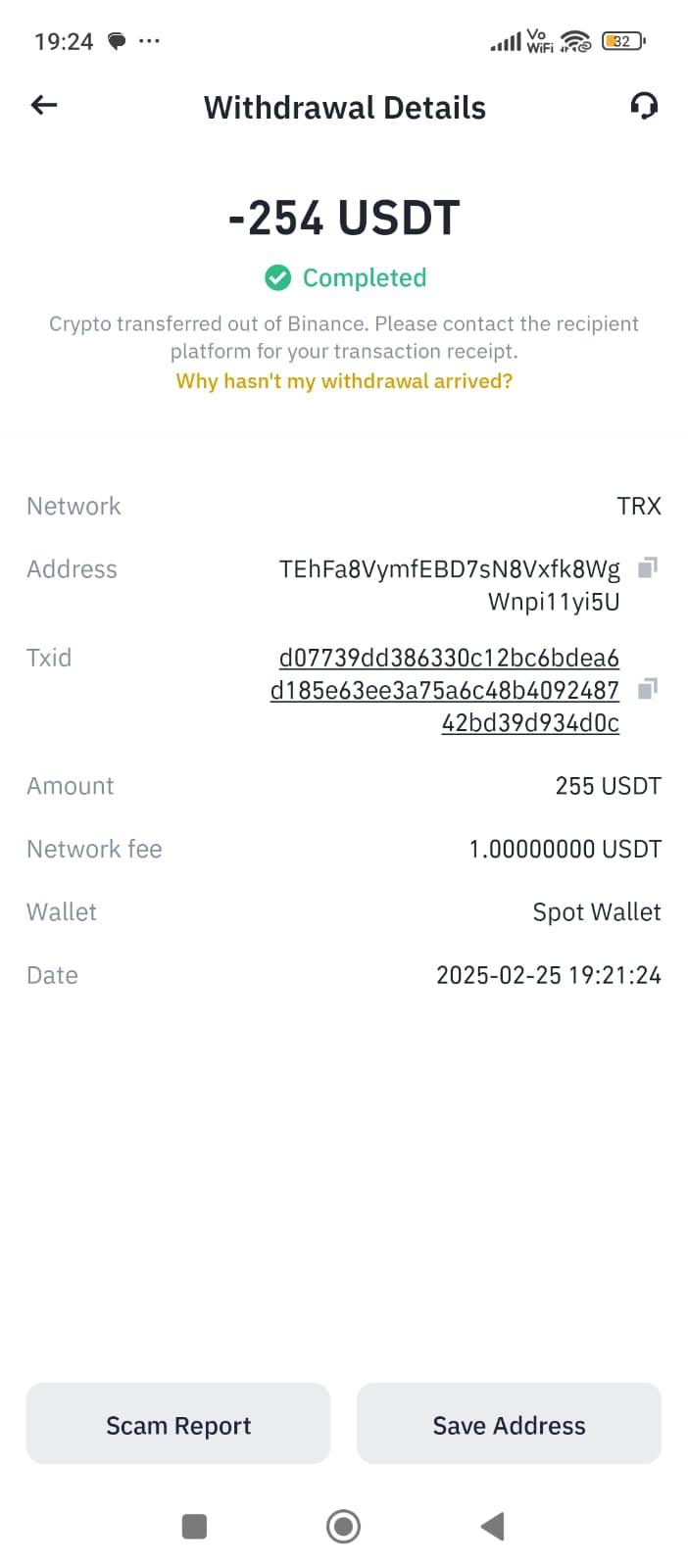This screenshot has width=688, height=1568.
Task: Save Address for this withdrawal
Action: click(x=509, y=1424)
